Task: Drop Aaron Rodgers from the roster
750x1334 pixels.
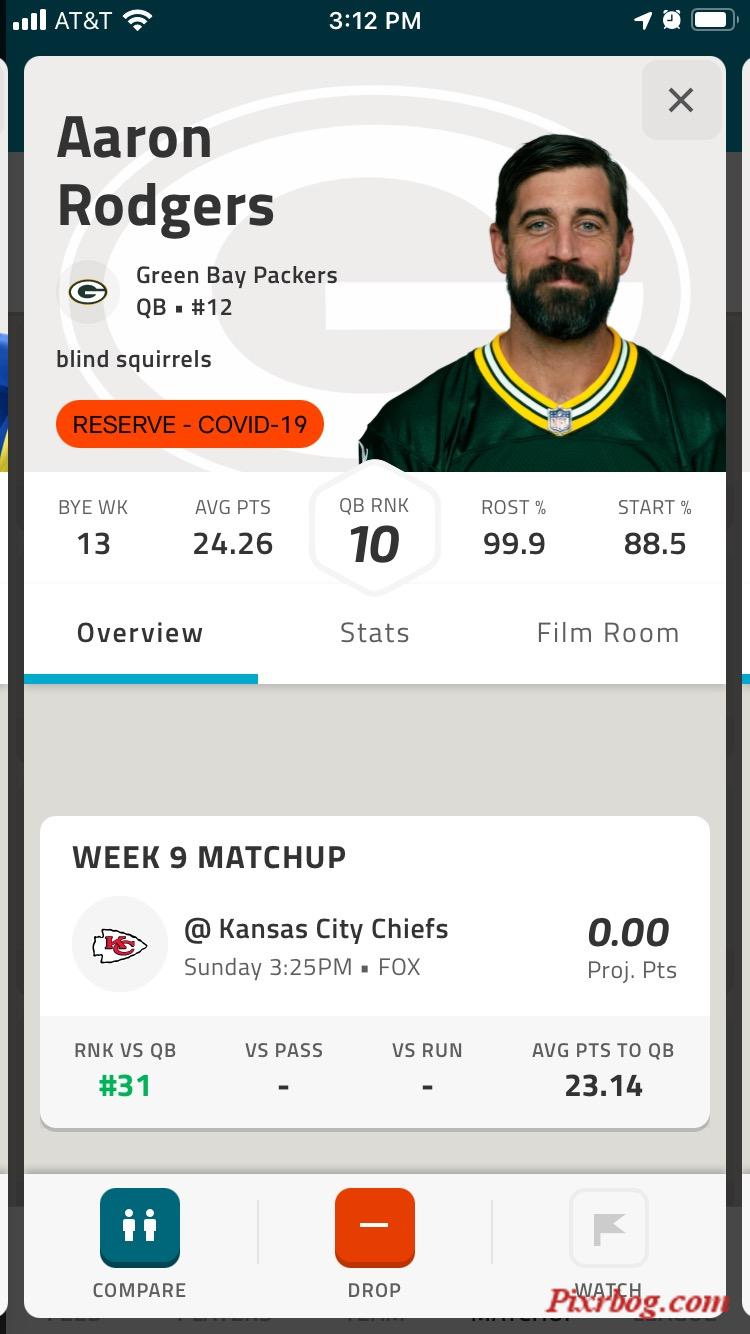Action: point(374,1228)
